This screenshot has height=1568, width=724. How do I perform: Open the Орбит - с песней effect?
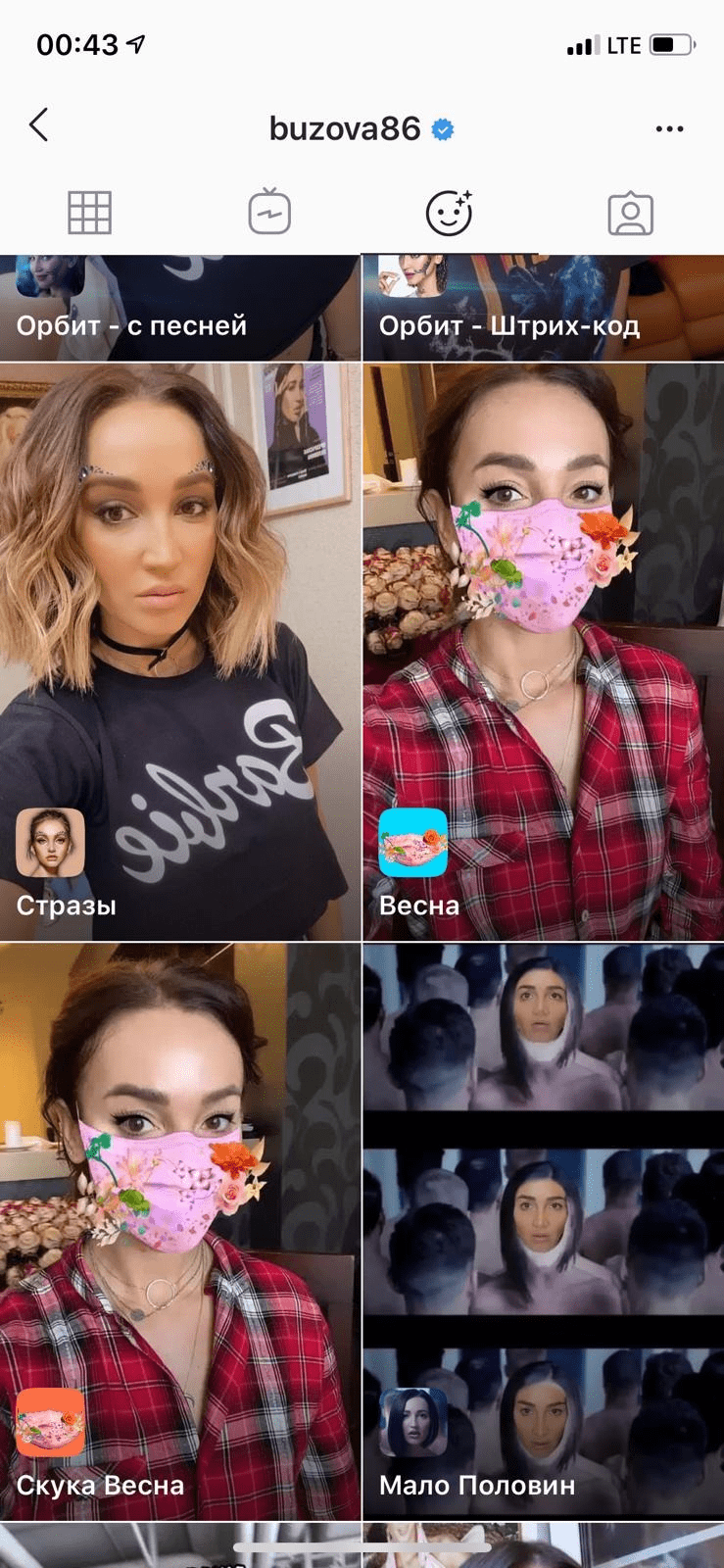[180, 309]
